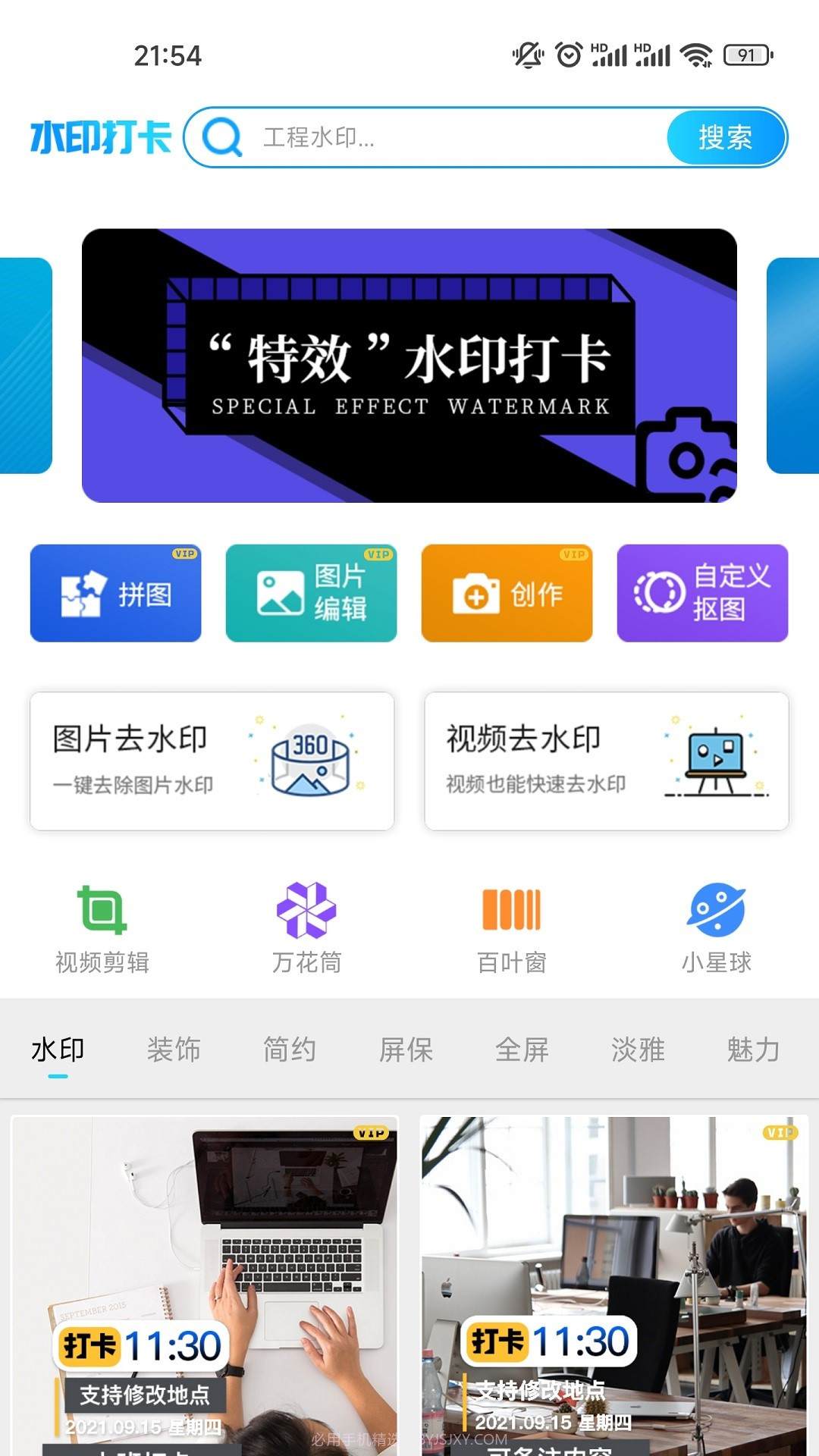
Task: Select the 屏保 category tab
Action: (x=407, y=1050)
